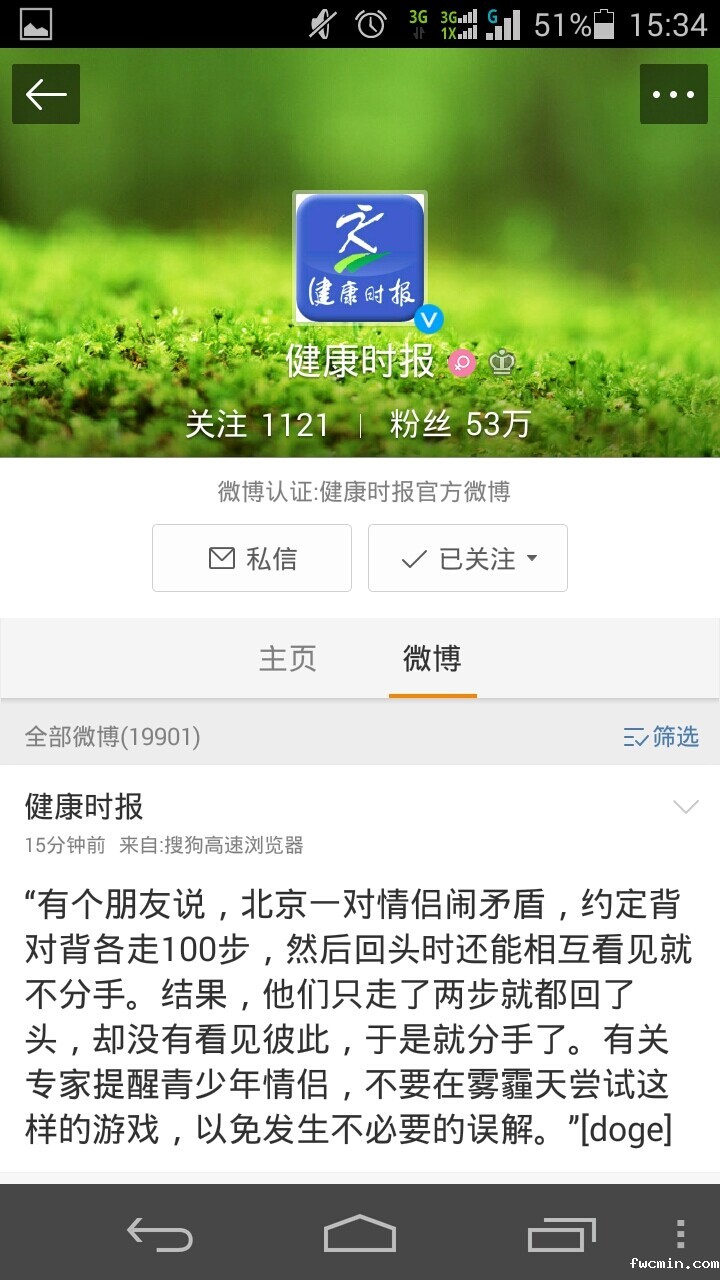Select the 微博 tab
This screenshot has height=1280, width=720.
coord(432,658)
